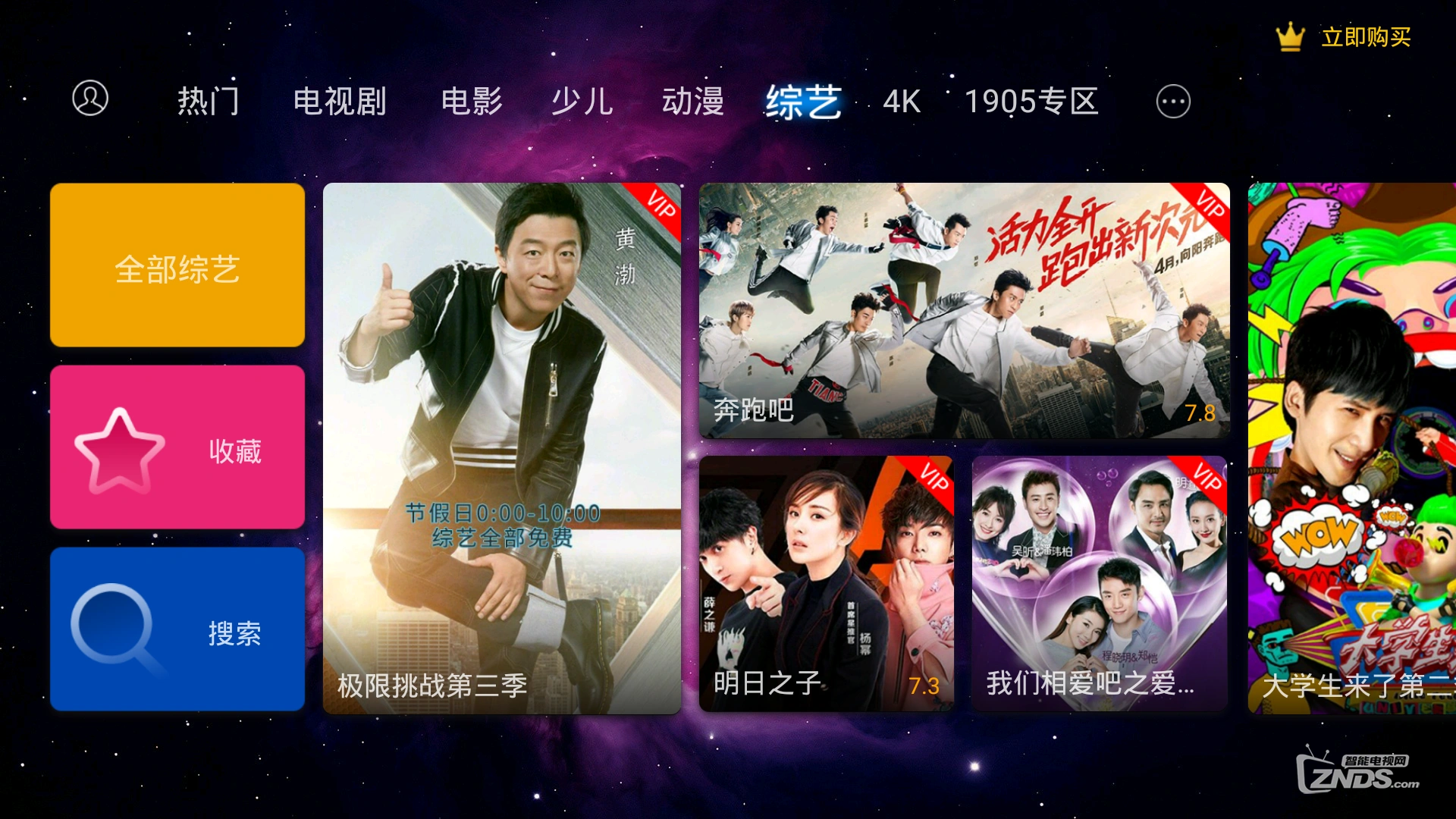Switch to the 动漫 tab
The image size is (1456, 819).
[692, 101]
